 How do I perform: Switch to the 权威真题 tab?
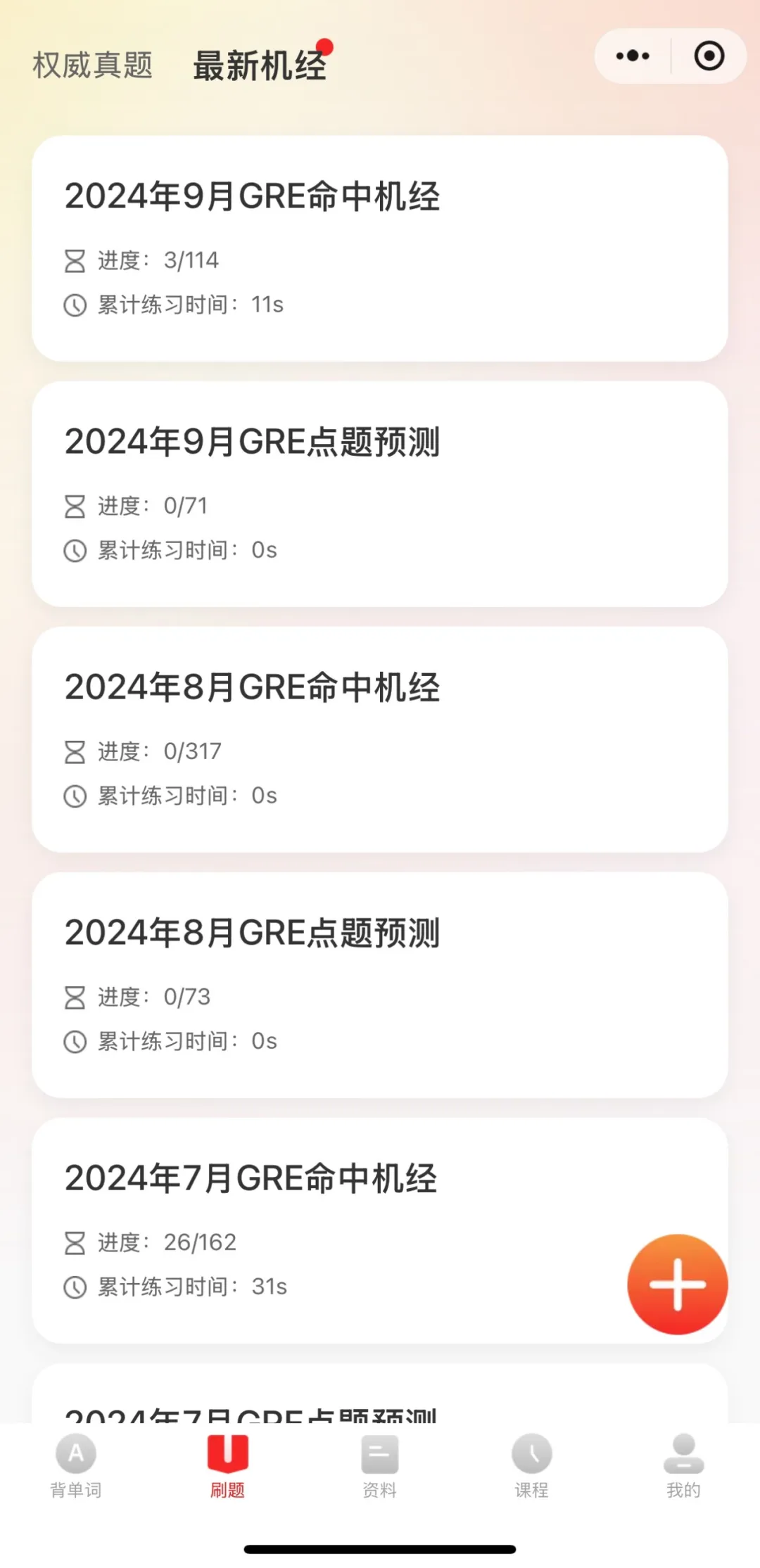[92, 65]
